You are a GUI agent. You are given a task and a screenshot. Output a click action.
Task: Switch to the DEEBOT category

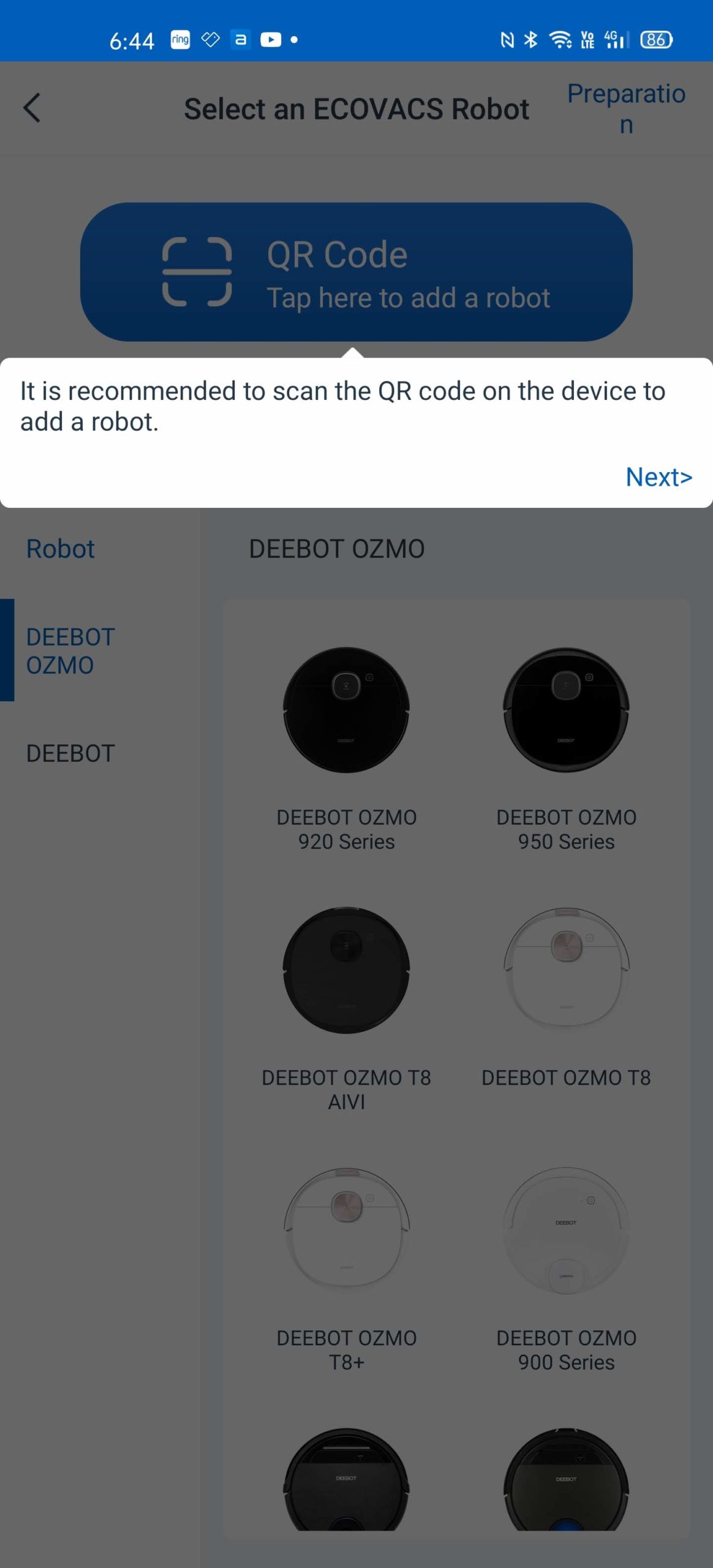tap(70, 753)
